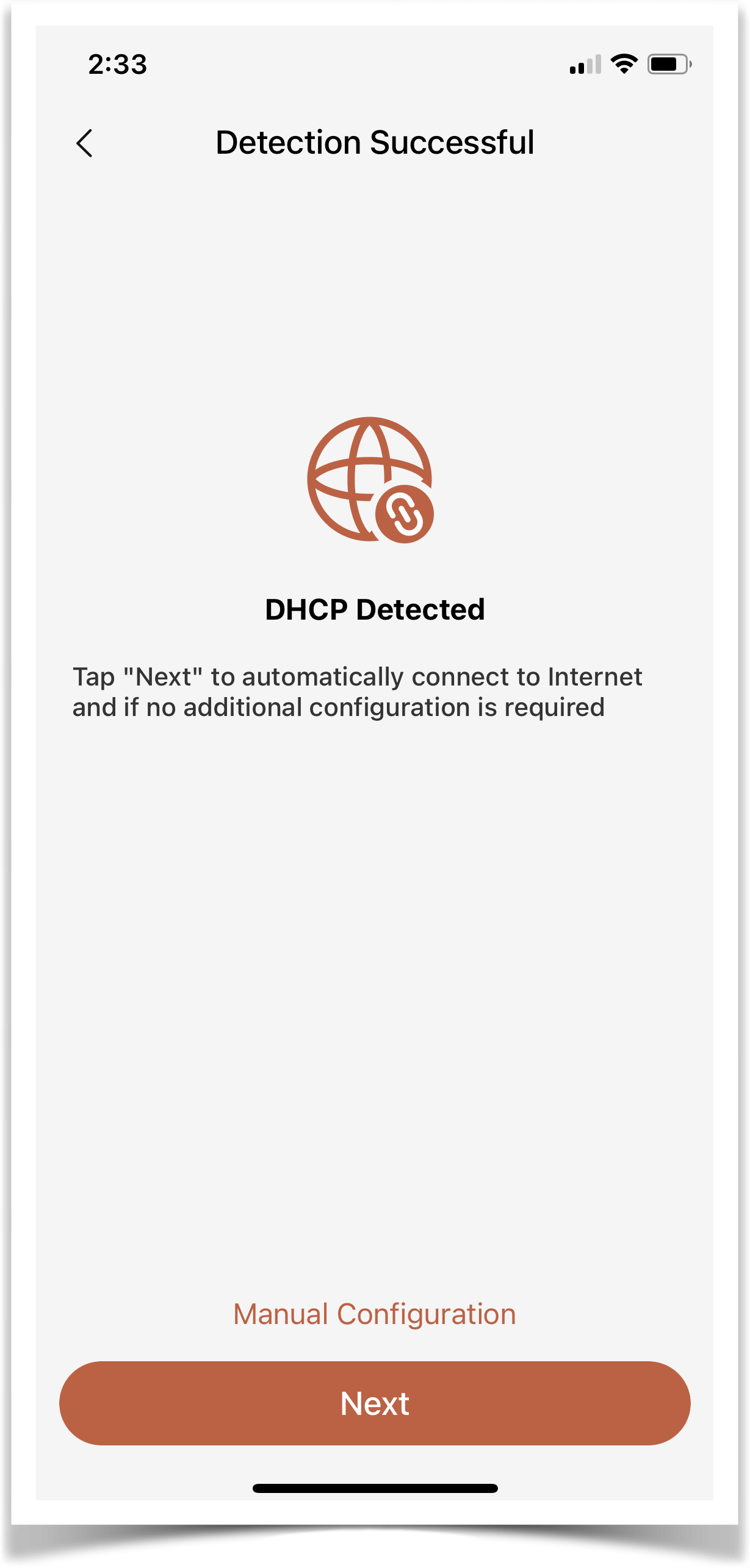This screenshot has height=1568, width=750.
Task: Tap Next to connect automatically
Action: pyautogui.click(x=375, y=1403)
